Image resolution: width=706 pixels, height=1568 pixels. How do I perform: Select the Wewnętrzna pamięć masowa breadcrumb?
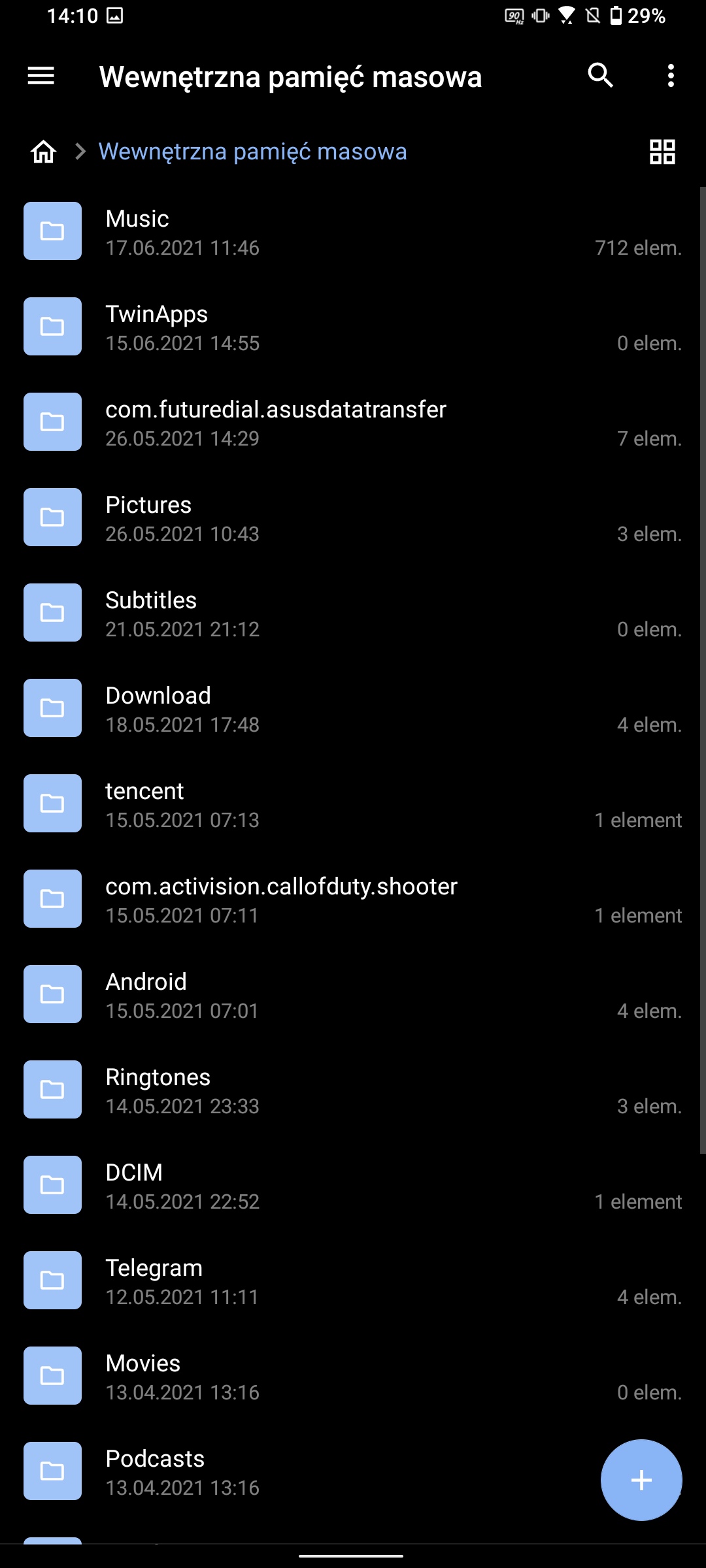click(x=252, y=152)
